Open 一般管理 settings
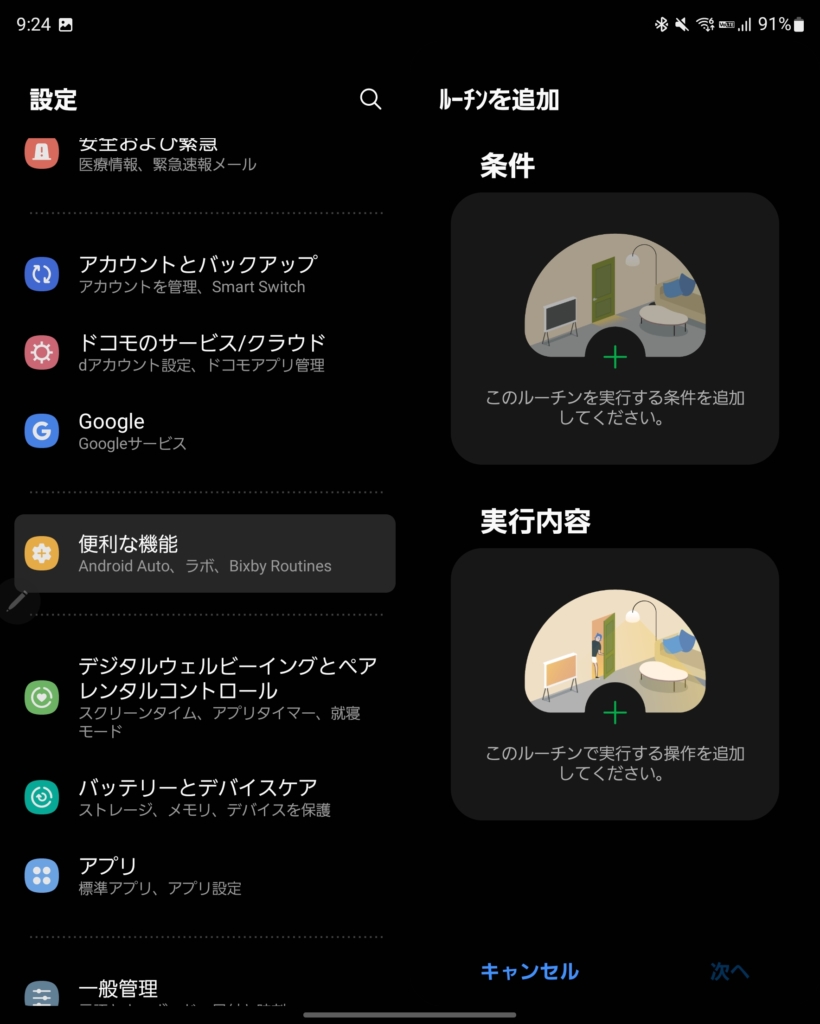 [x=118, y=990]
